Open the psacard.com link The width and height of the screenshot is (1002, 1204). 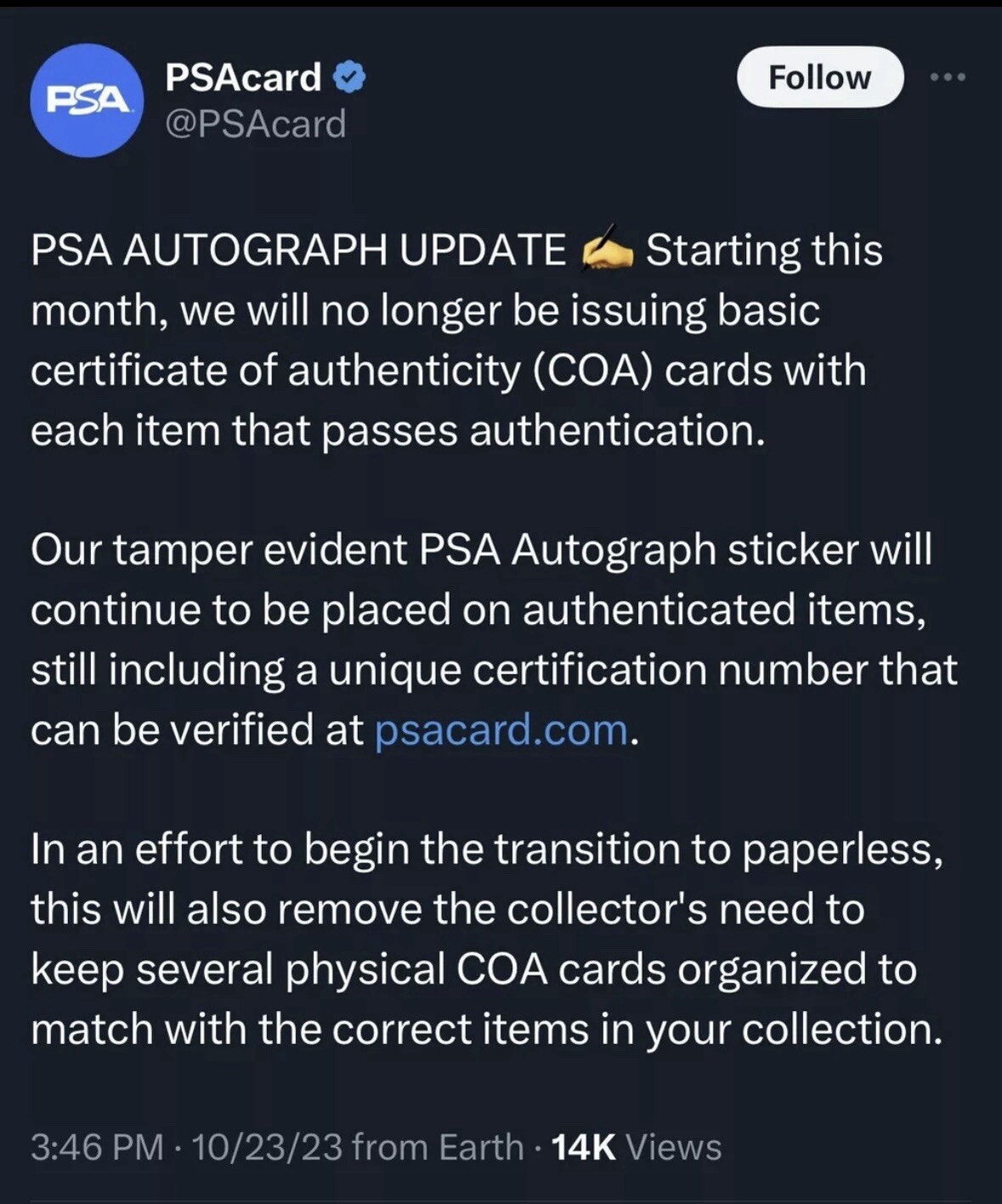pos(501,730)
